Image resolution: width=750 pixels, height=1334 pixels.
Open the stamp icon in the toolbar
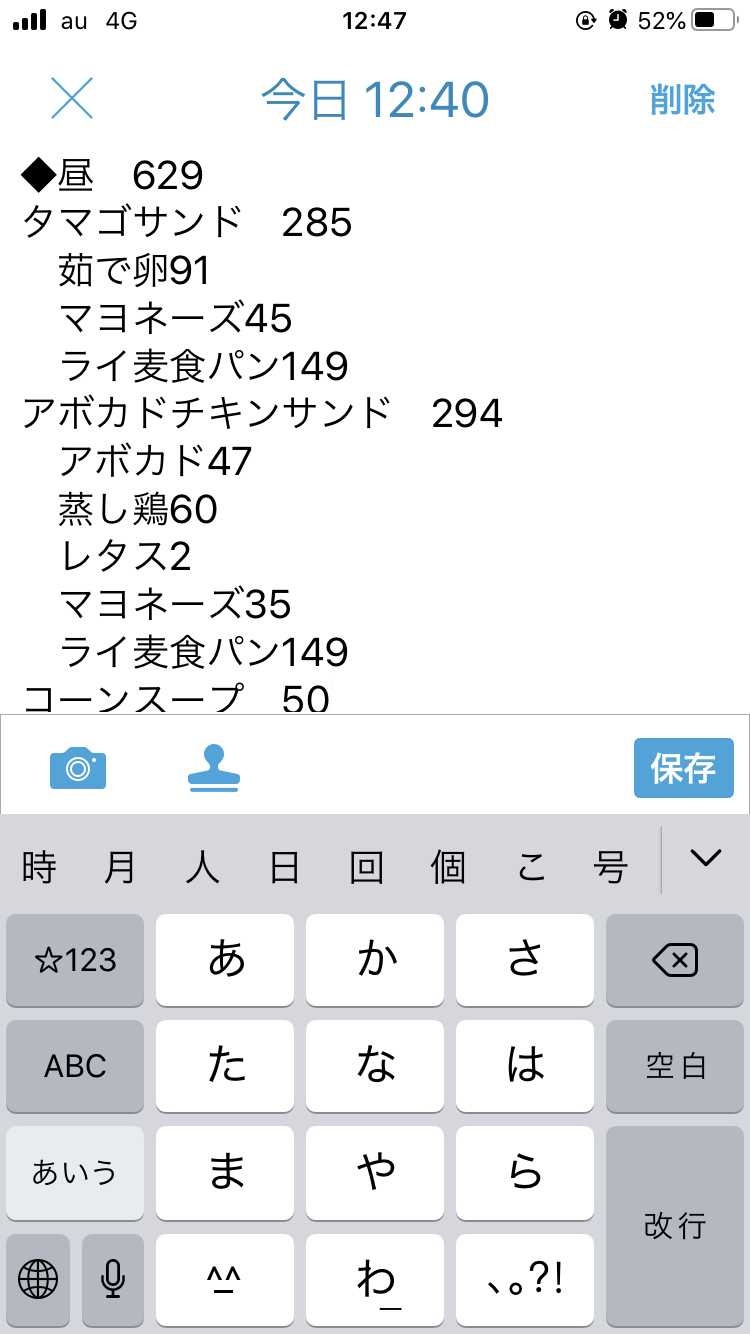pyautogui.click(x=214, y=768)
